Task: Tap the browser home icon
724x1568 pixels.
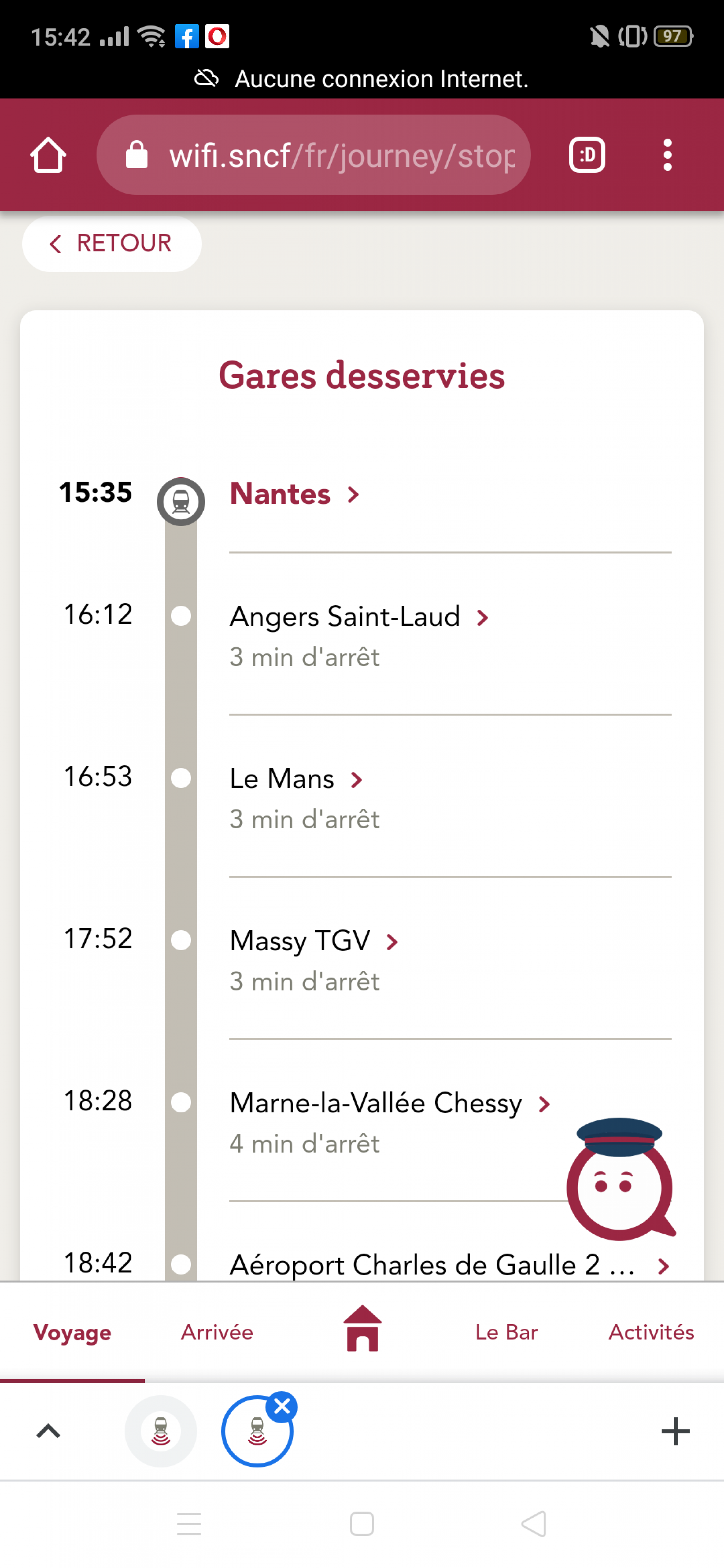Action: click(48, 155)
